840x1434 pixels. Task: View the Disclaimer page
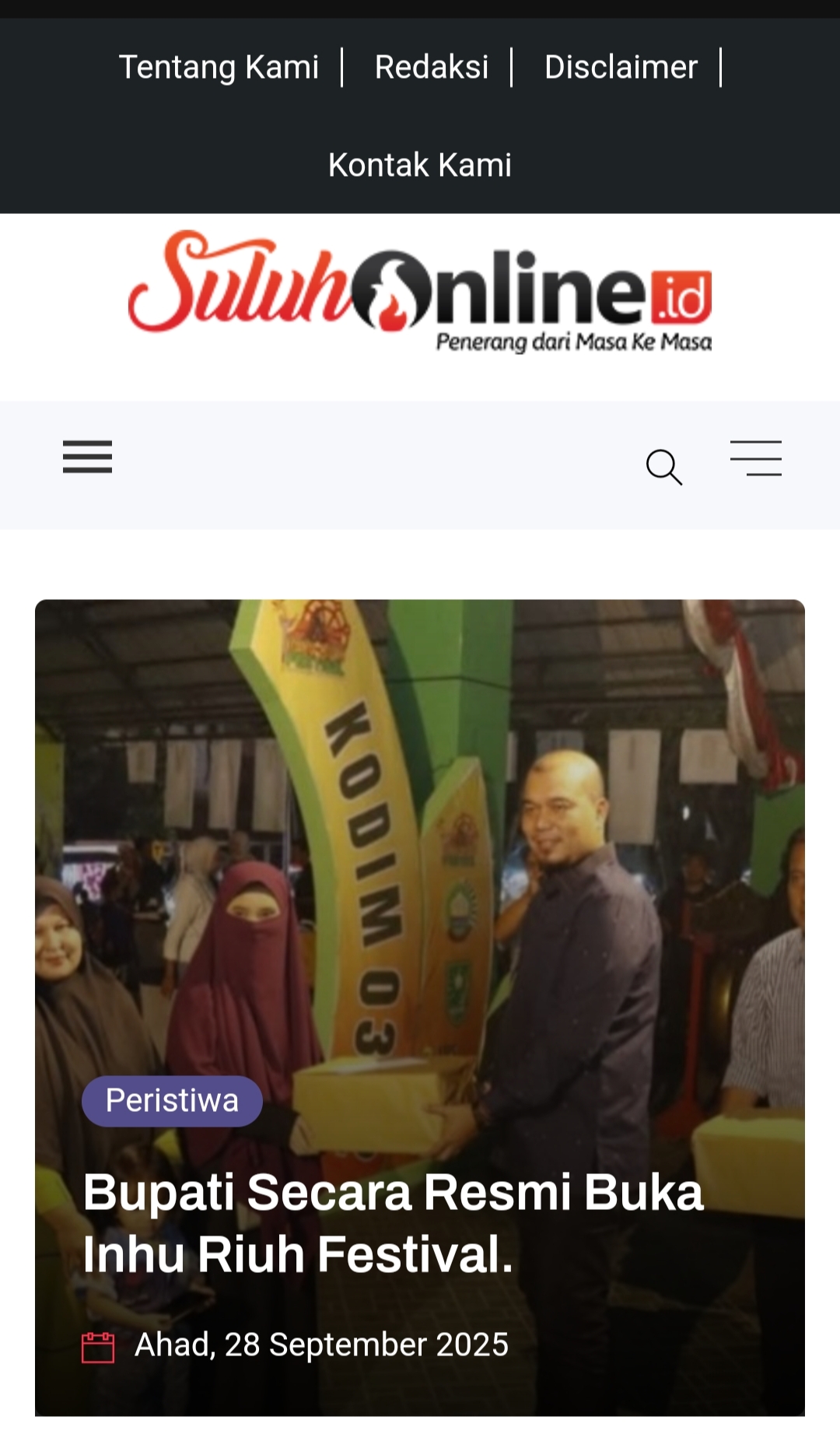click(621, 67)
